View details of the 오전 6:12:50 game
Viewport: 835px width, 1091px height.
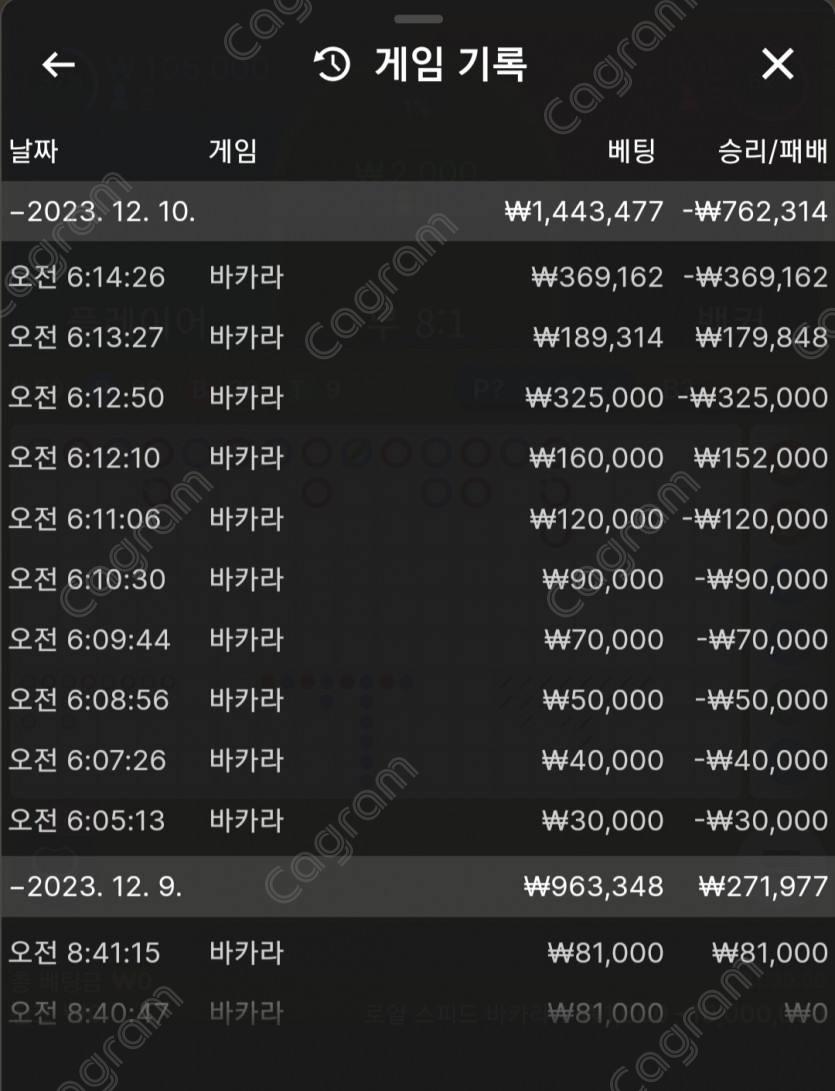417,397
